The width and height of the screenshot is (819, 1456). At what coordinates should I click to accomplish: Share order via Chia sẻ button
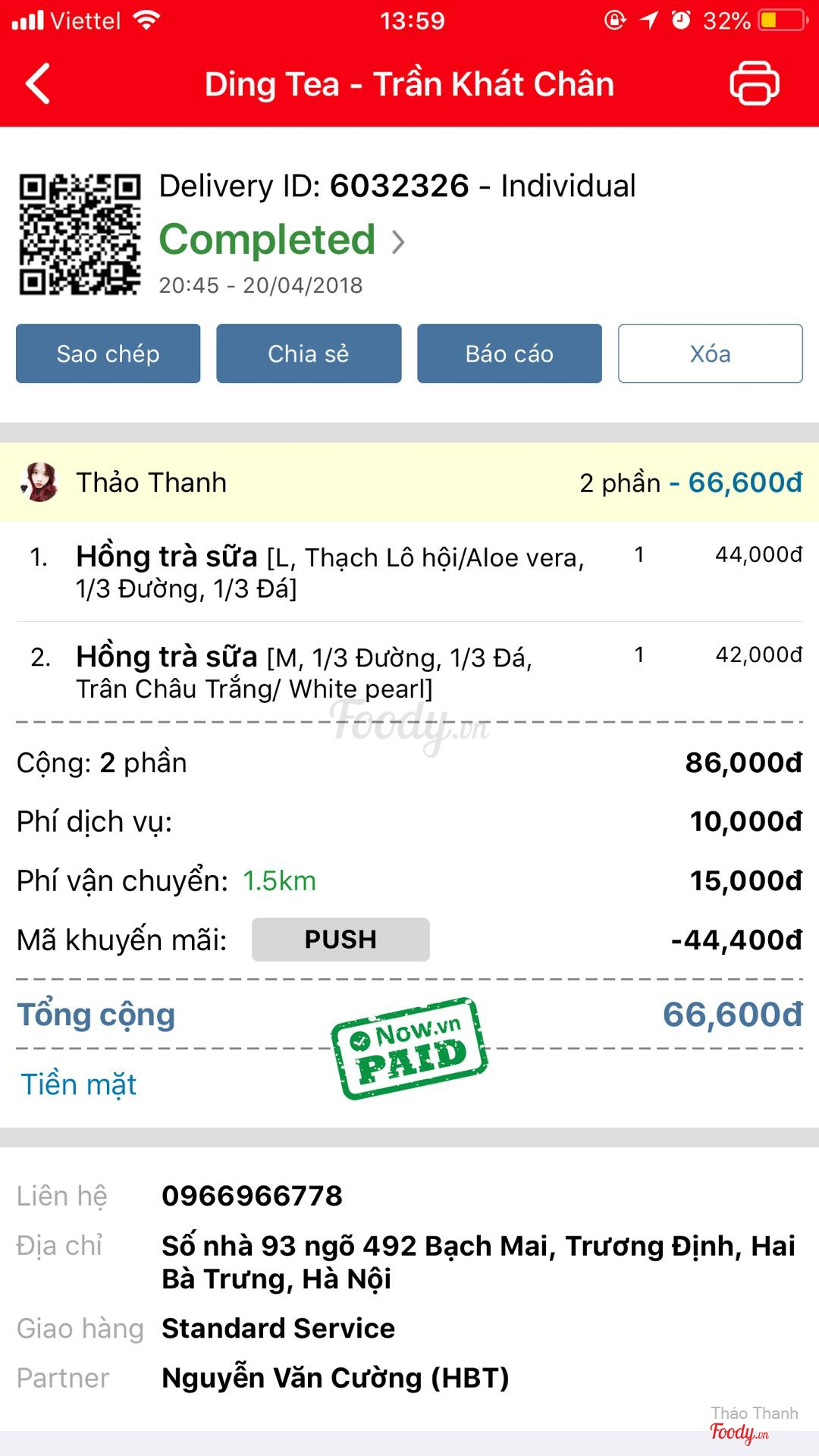309,353
